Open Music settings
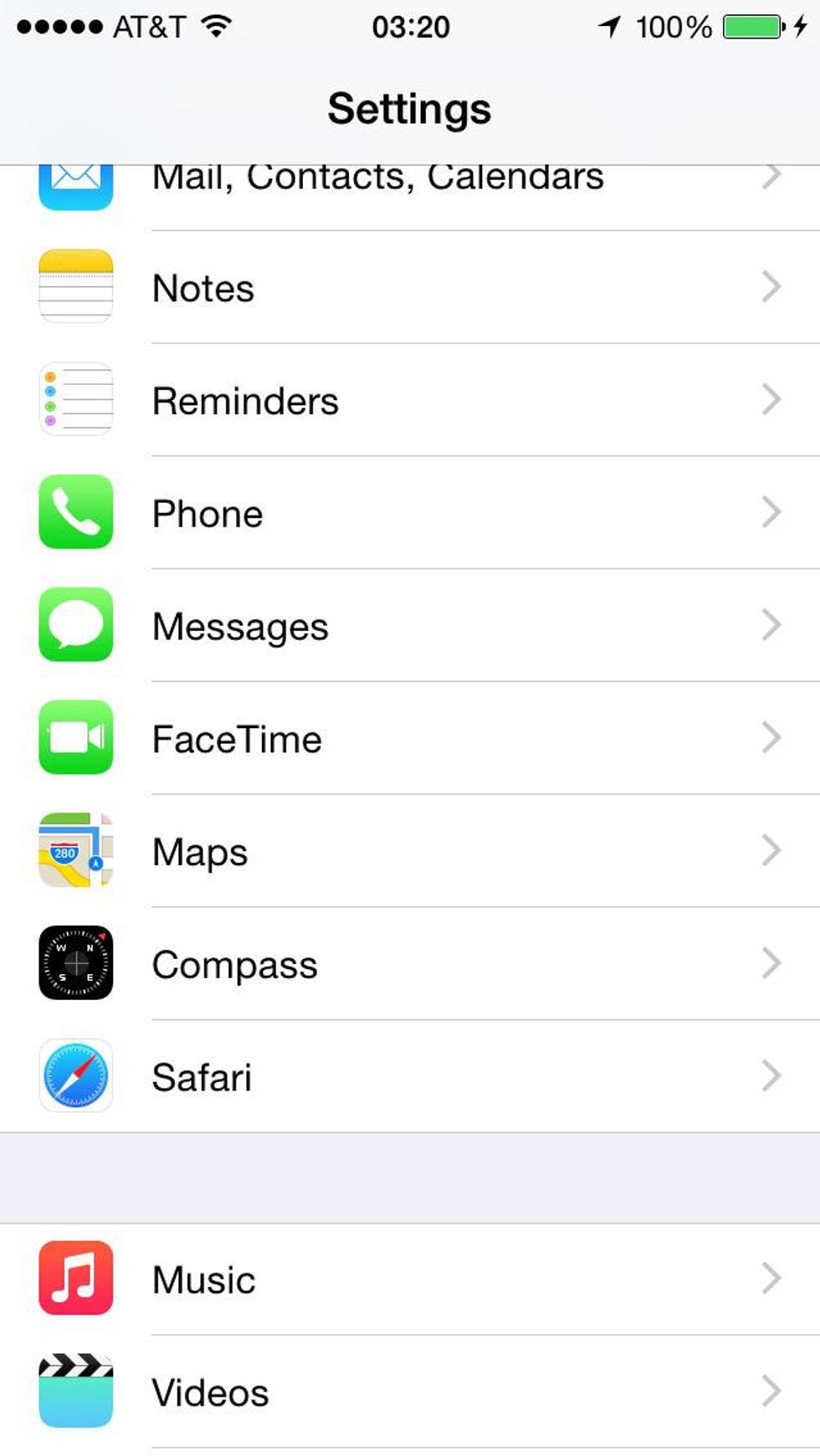This screenshot has height=1456, width=820. pyautogui.click(x=410, y=1279)
